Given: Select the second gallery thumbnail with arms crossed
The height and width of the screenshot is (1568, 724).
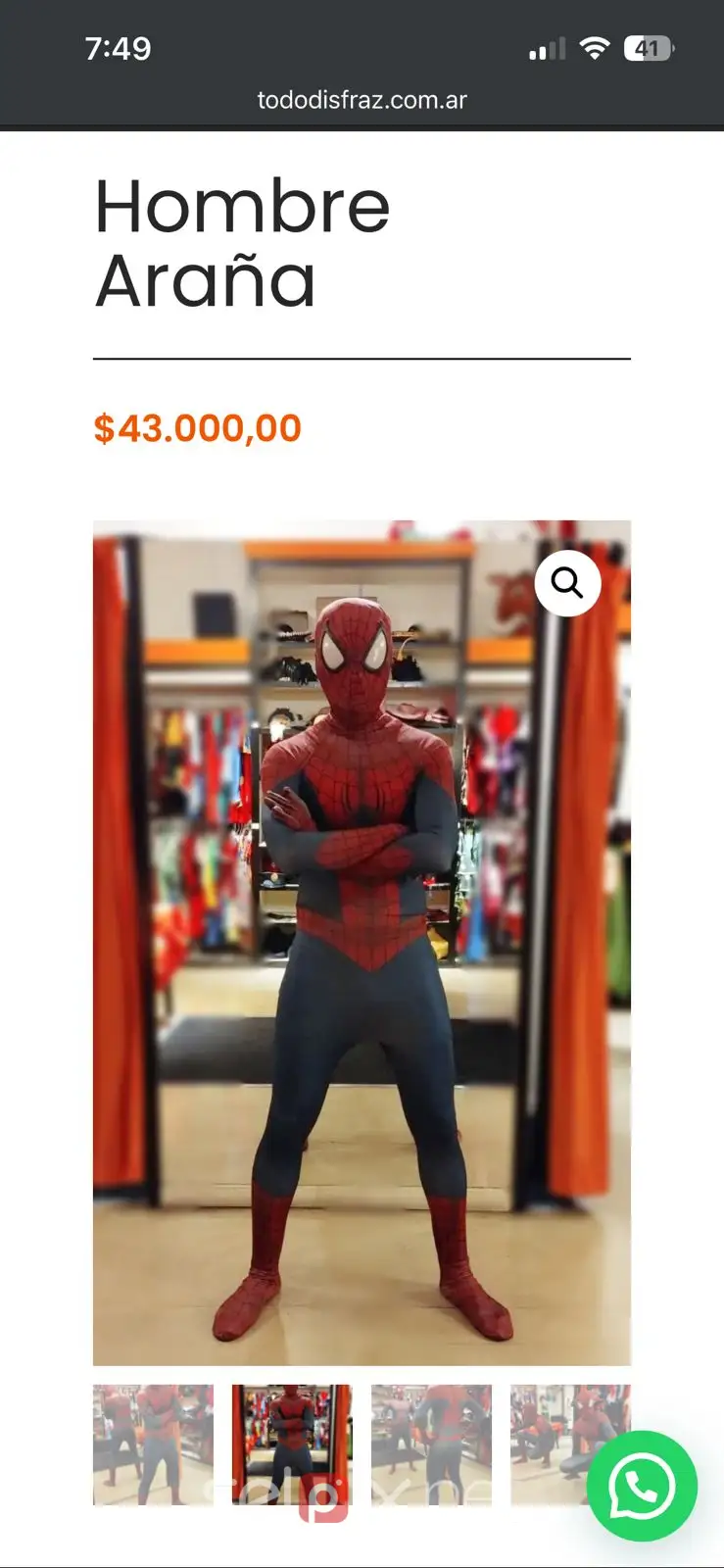Looking at the screenshot, I should [291, 1444].
